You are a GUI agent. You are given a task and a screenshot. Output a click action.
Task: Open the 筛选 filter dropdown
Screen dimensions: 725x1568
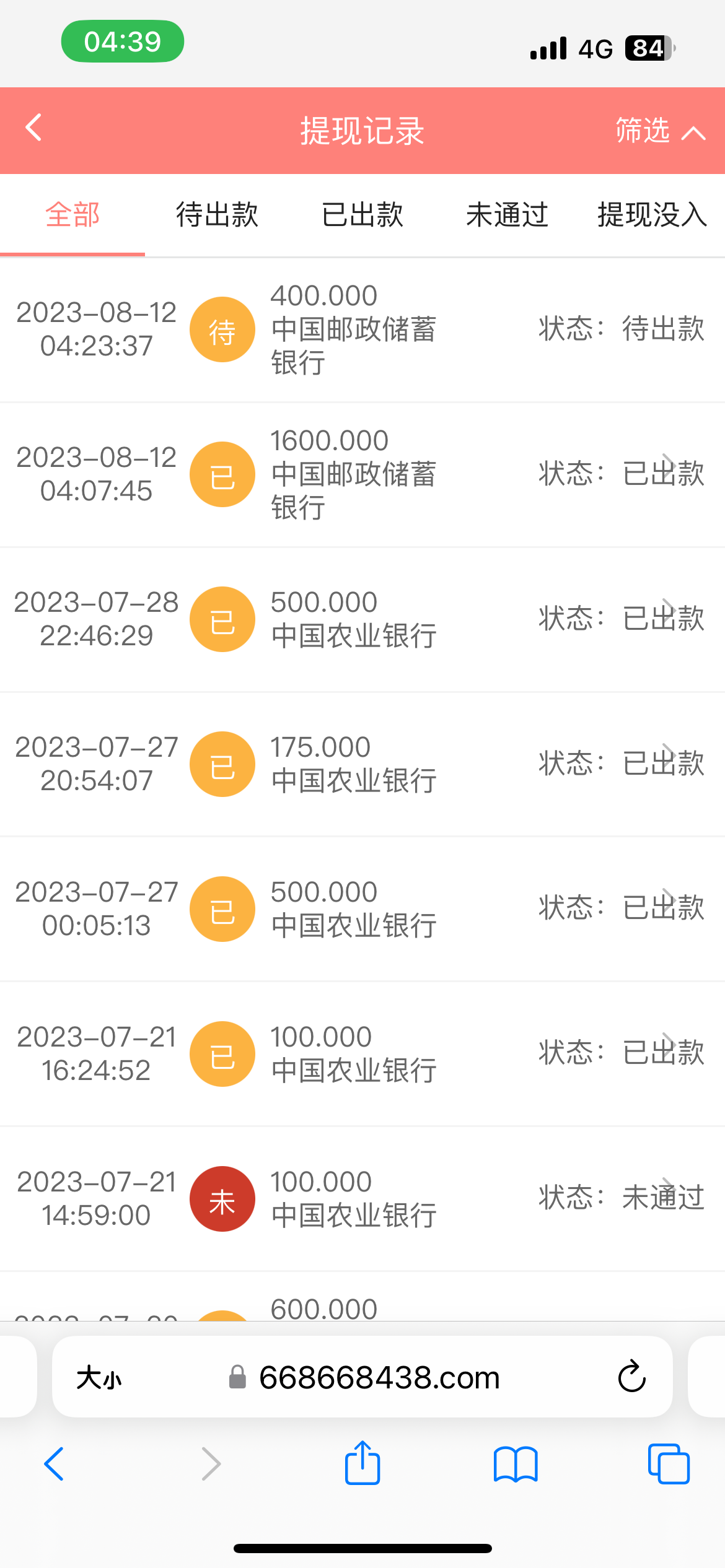pos(659,131)
